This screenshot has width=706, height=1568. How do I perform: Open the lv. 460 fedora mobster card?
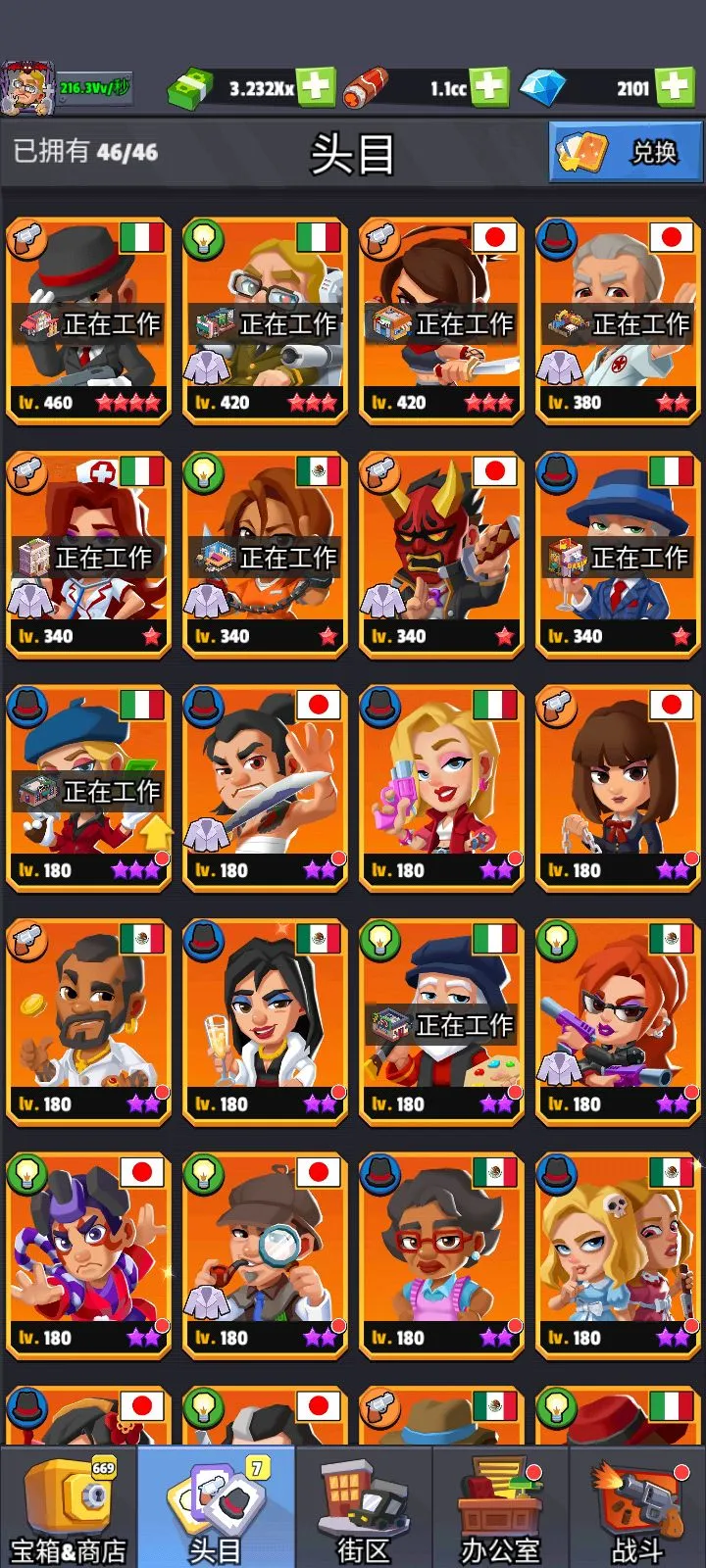88,320
